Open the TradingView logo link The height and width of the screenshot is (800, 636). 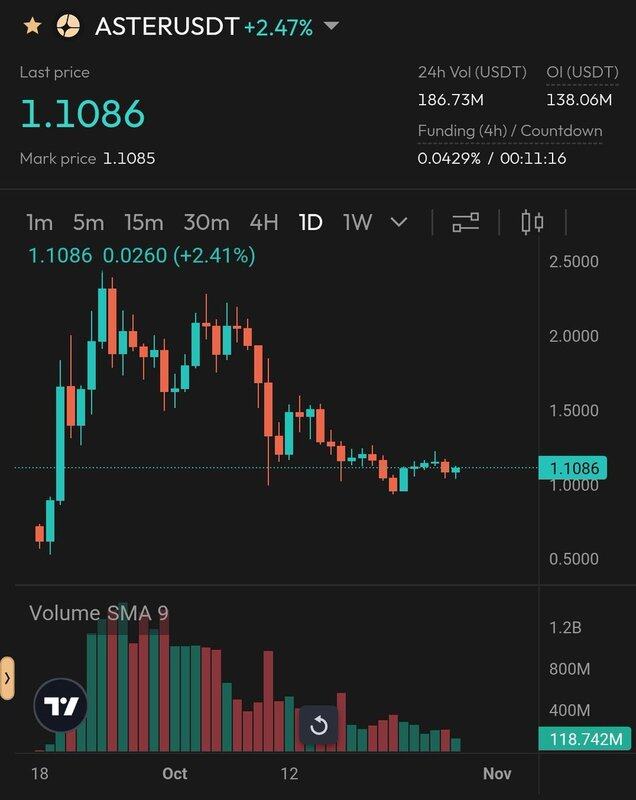(61, 708)
